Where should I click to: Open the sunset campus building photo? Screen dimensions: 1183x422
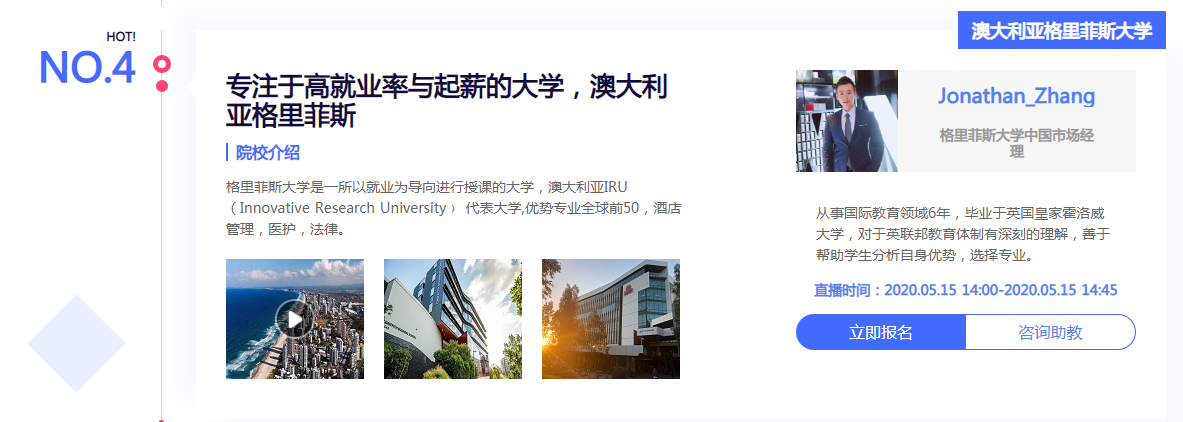(x=610, y=319)
